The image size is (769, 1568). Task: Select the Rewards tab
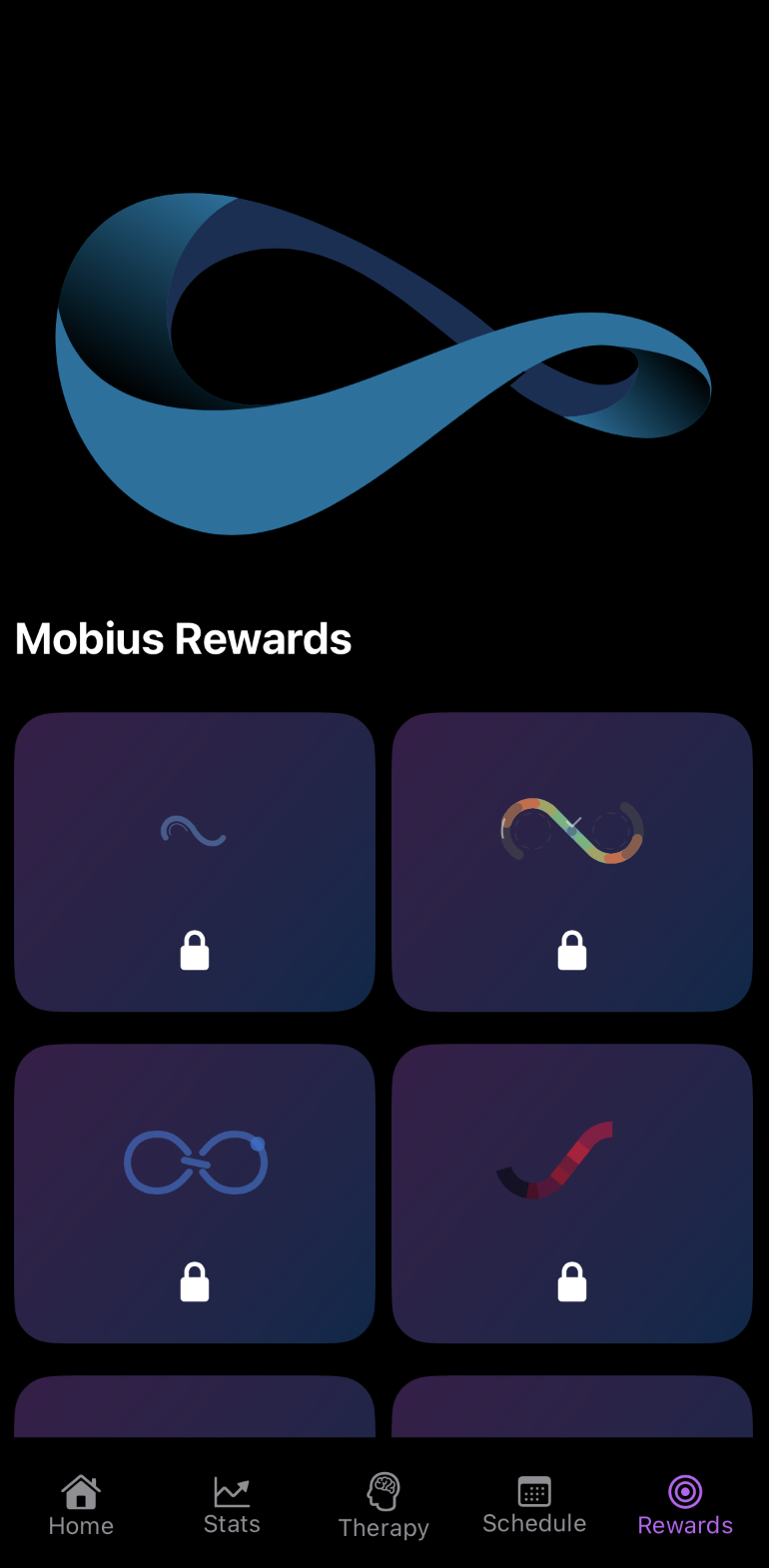[685, 1506]
